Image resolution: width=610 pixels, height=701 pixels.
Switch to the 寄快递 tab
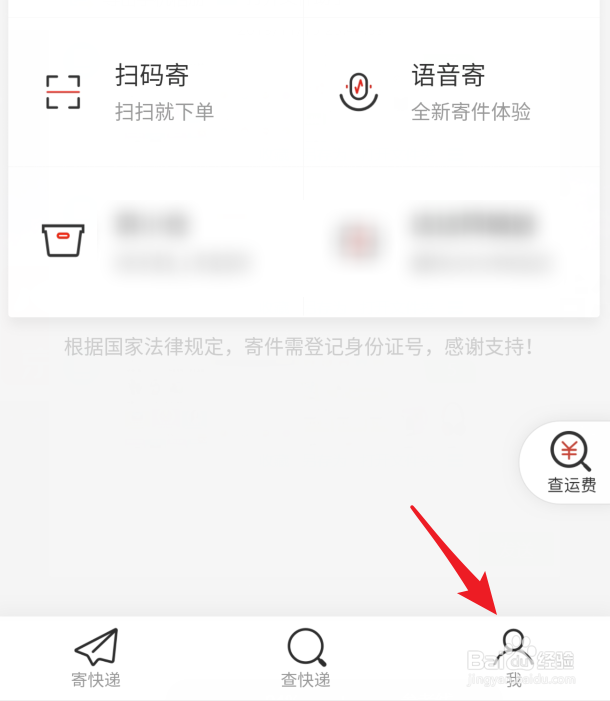(96, 658)
